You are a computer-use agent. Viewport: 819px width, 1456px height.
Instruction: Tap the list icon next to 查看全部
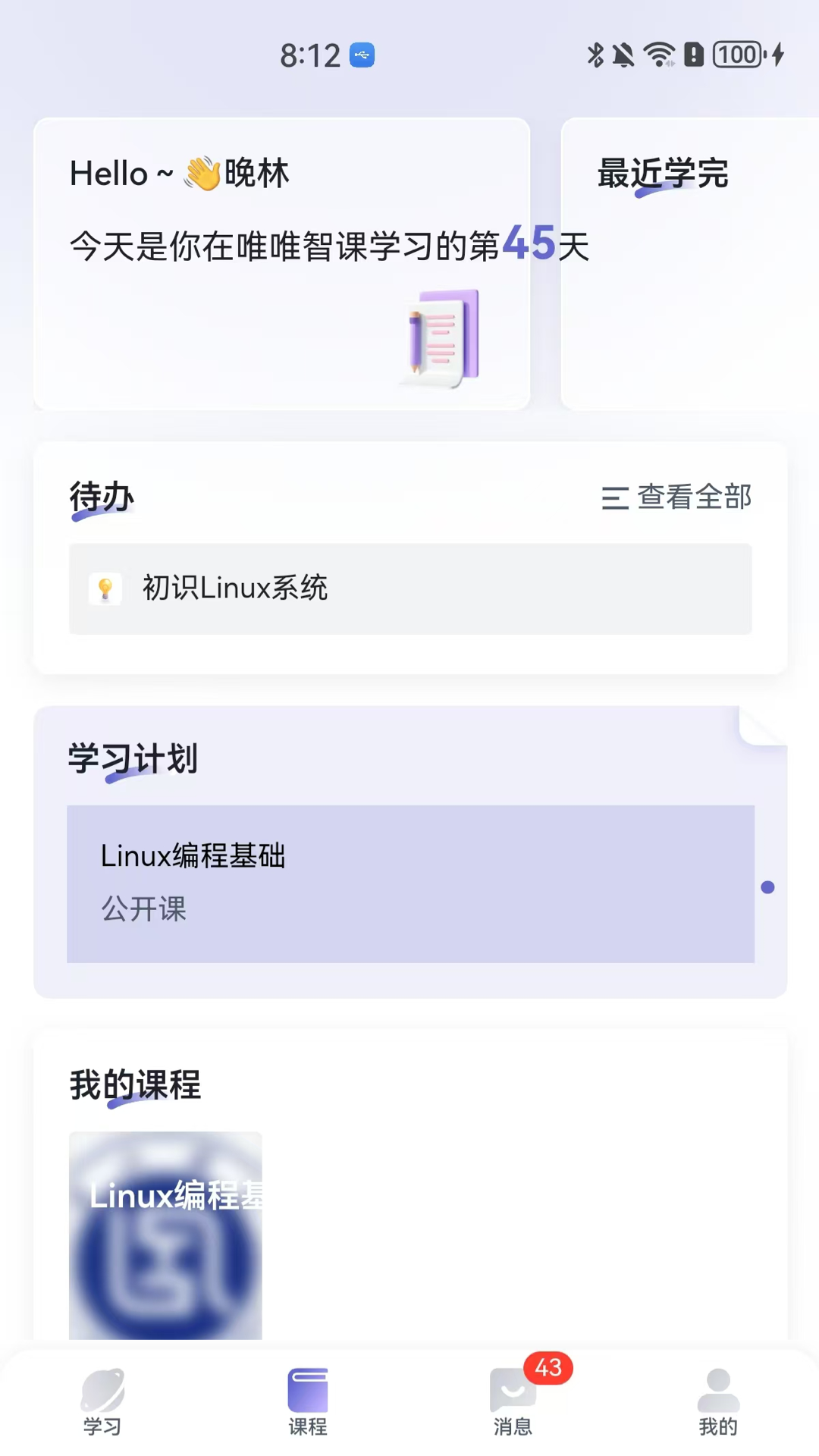click(x=613, y=498)
